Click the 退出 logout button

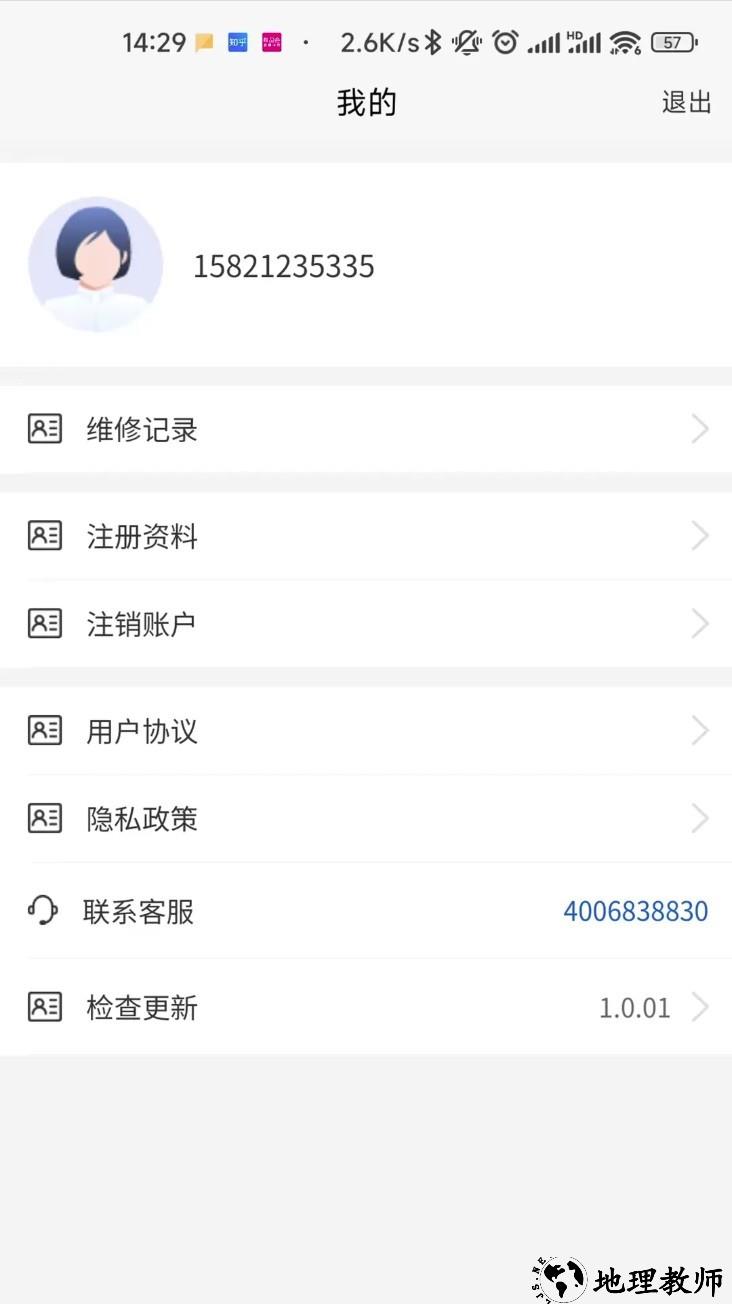click(x=686, y=102)
